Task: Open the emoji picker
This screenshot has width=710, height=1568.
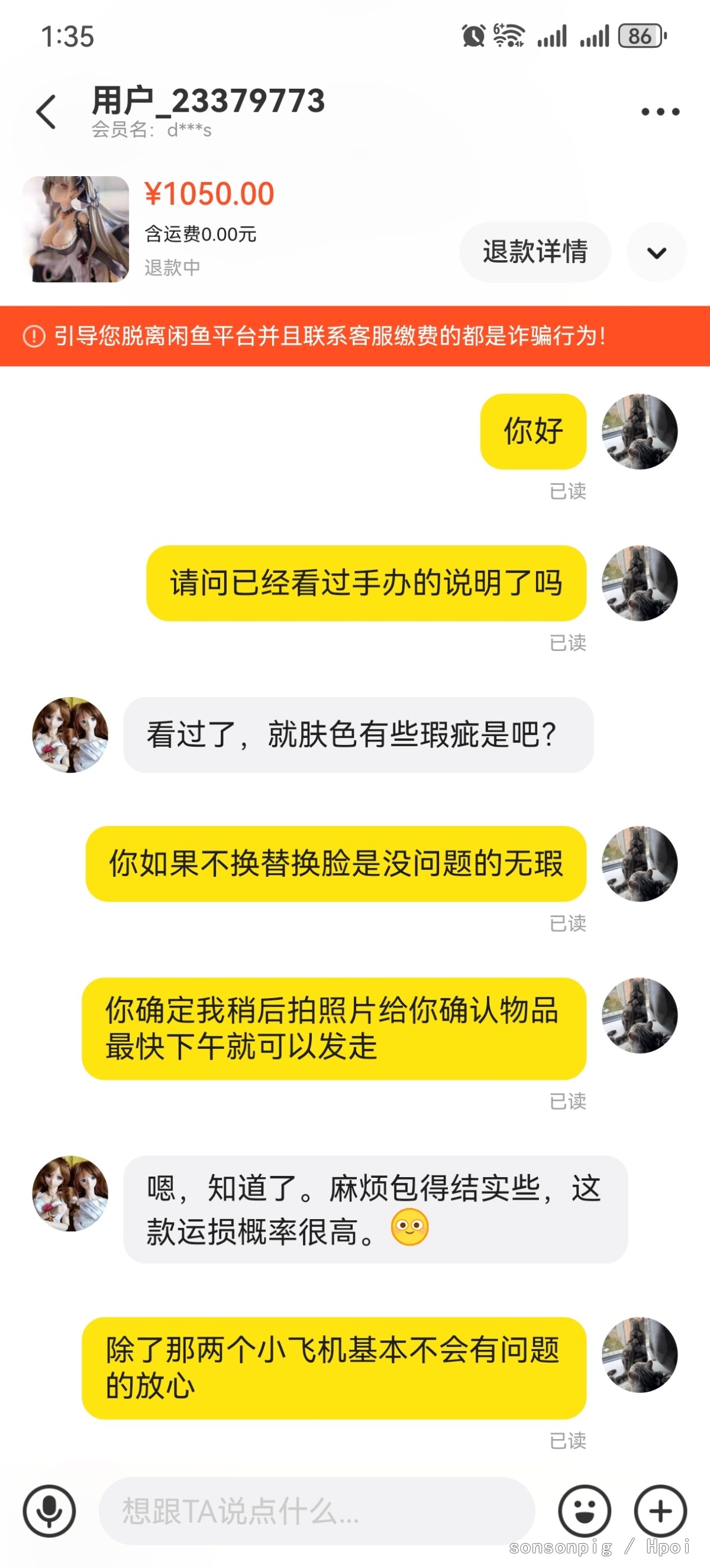Action: tap(584, 1510)
